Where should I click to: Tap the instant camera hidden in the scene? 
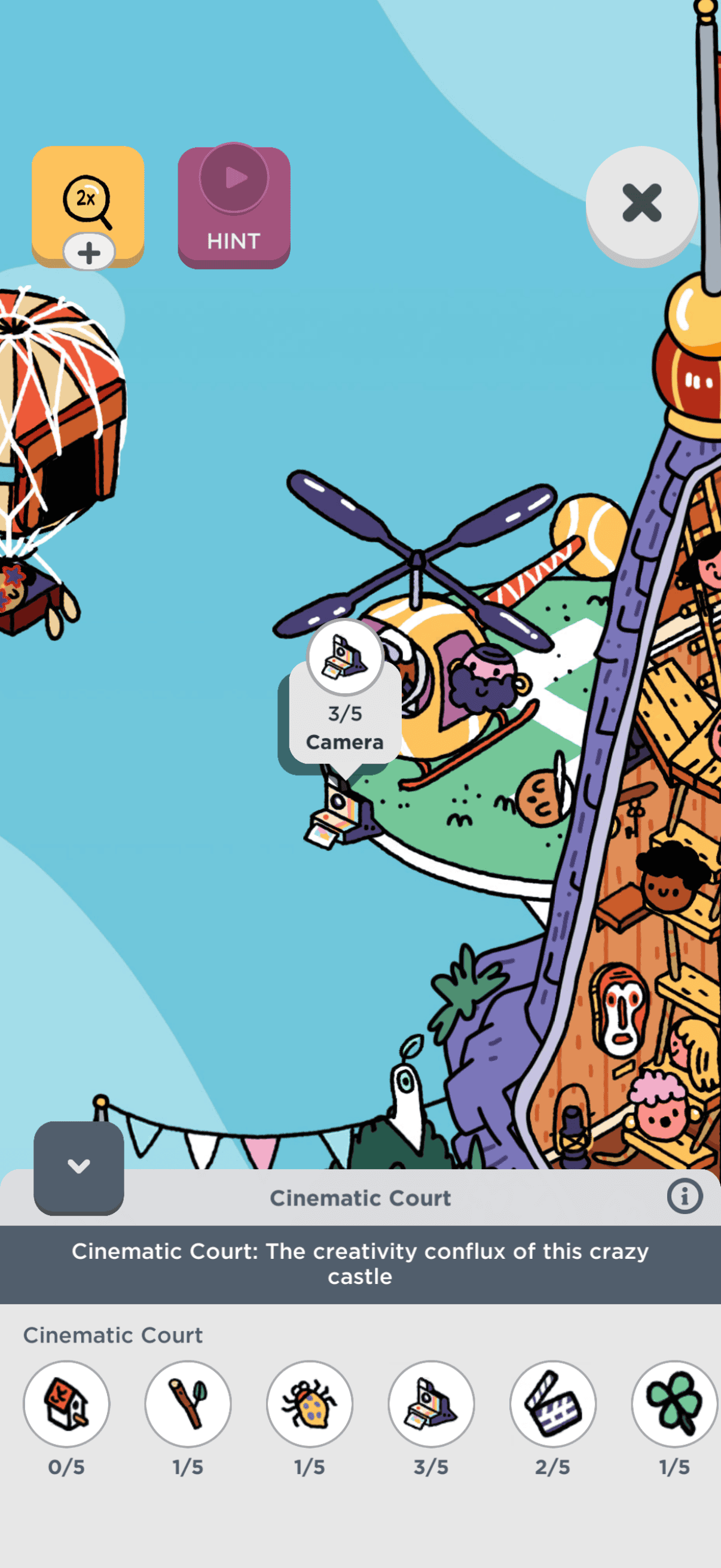(x=338, y=814)
